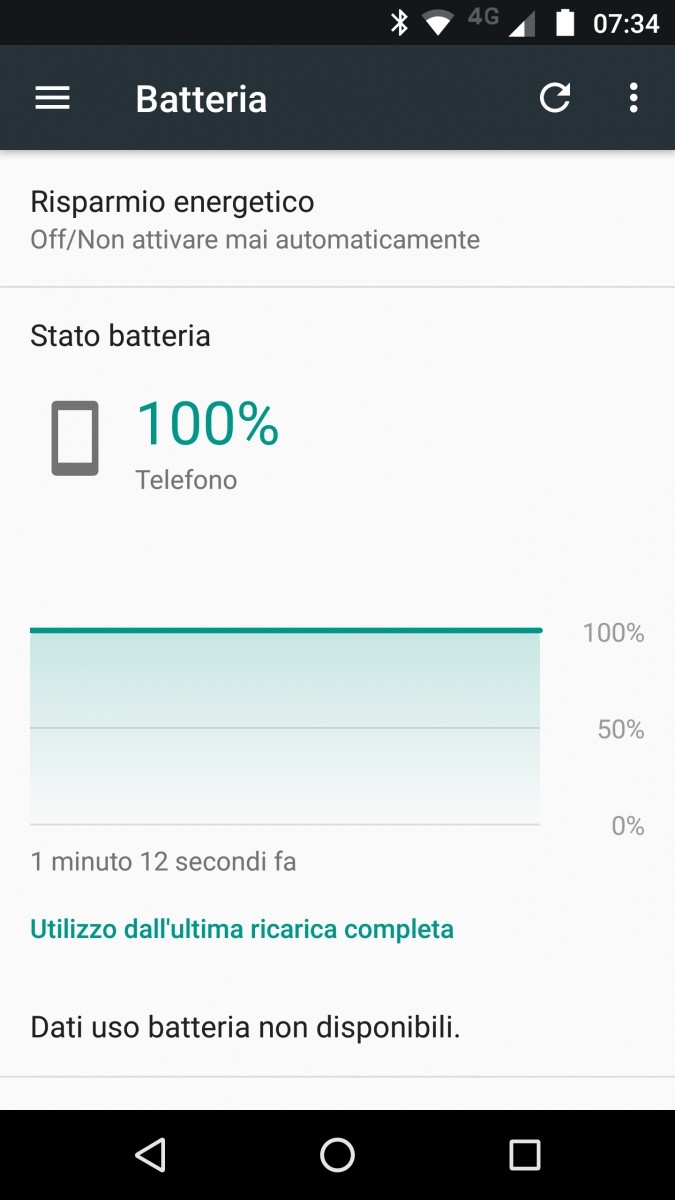Show recent apps
The width and height of the screenshot is (675, 1200).
click(524, 1155)
